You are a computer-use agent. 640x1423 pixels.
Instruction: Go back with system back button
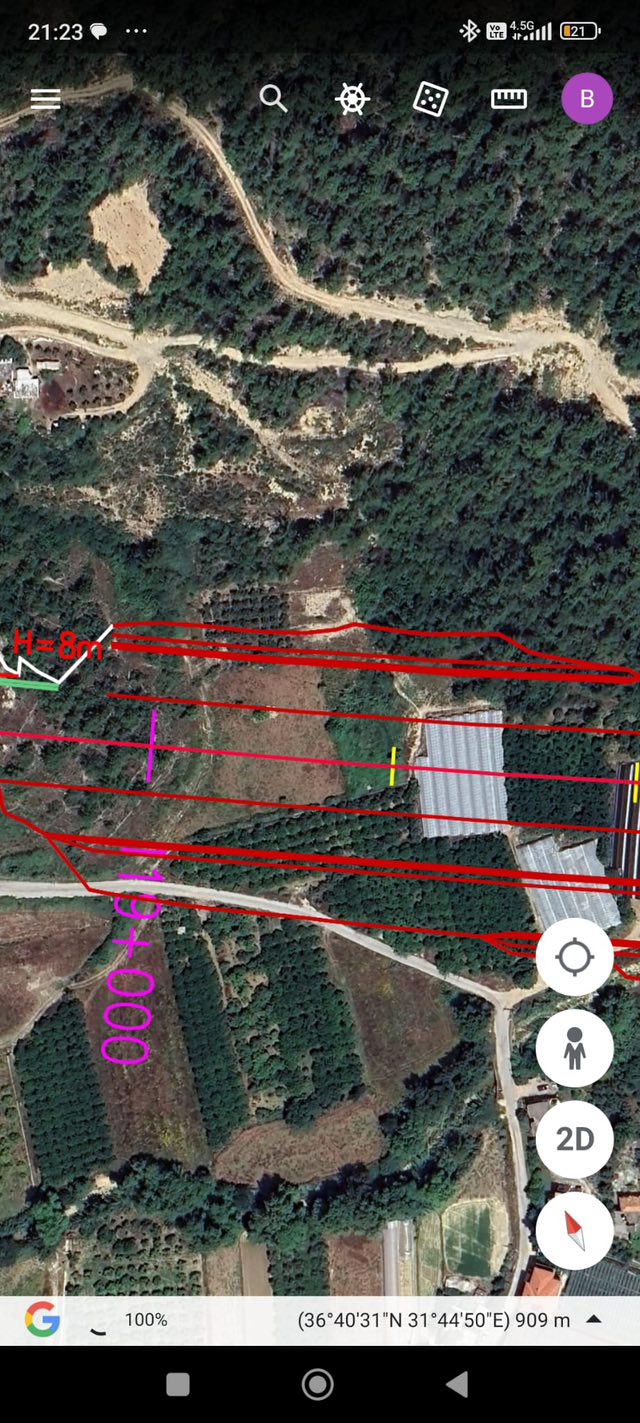[457, 1384]
